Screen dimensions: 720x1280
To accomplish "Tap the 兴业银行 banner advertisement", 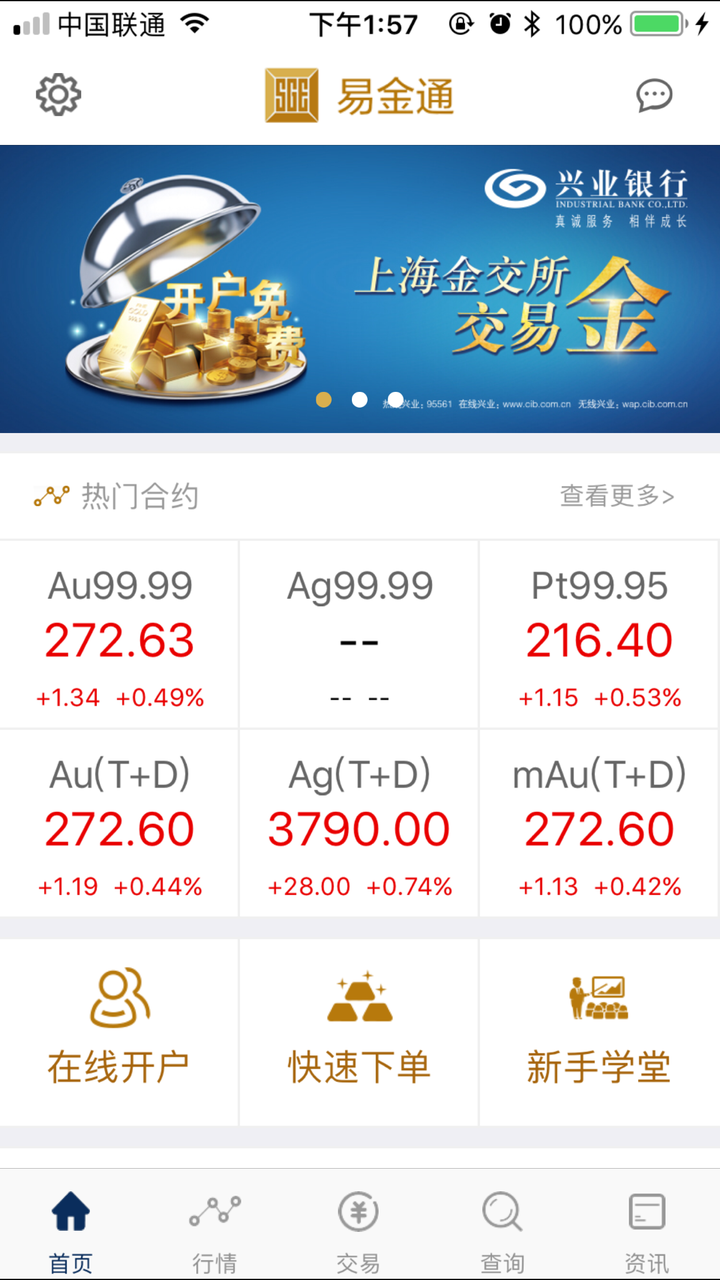I will tap(360, 290).
